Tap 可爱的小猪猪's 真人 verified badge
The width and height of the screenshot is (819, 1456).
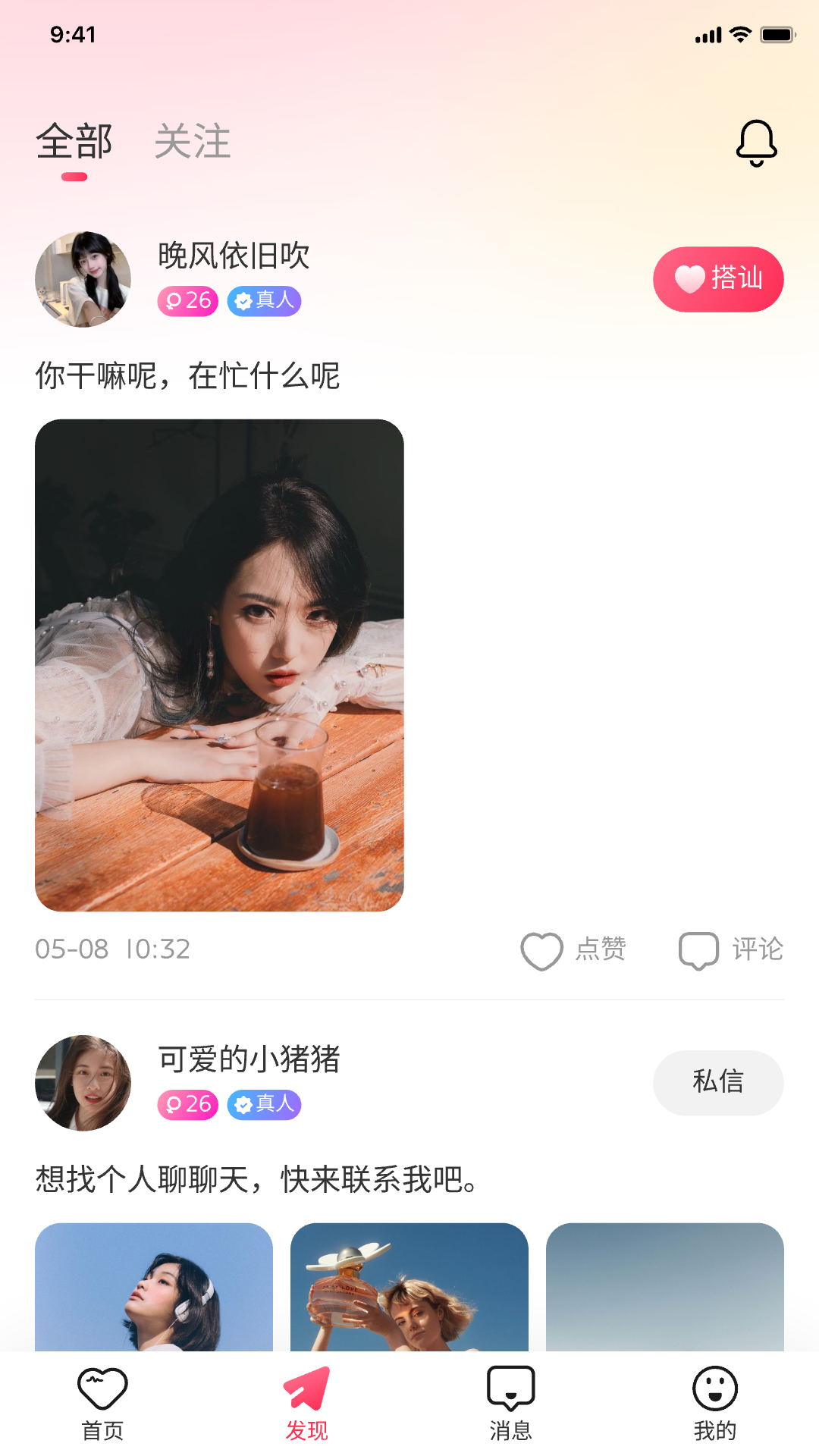264,1105
